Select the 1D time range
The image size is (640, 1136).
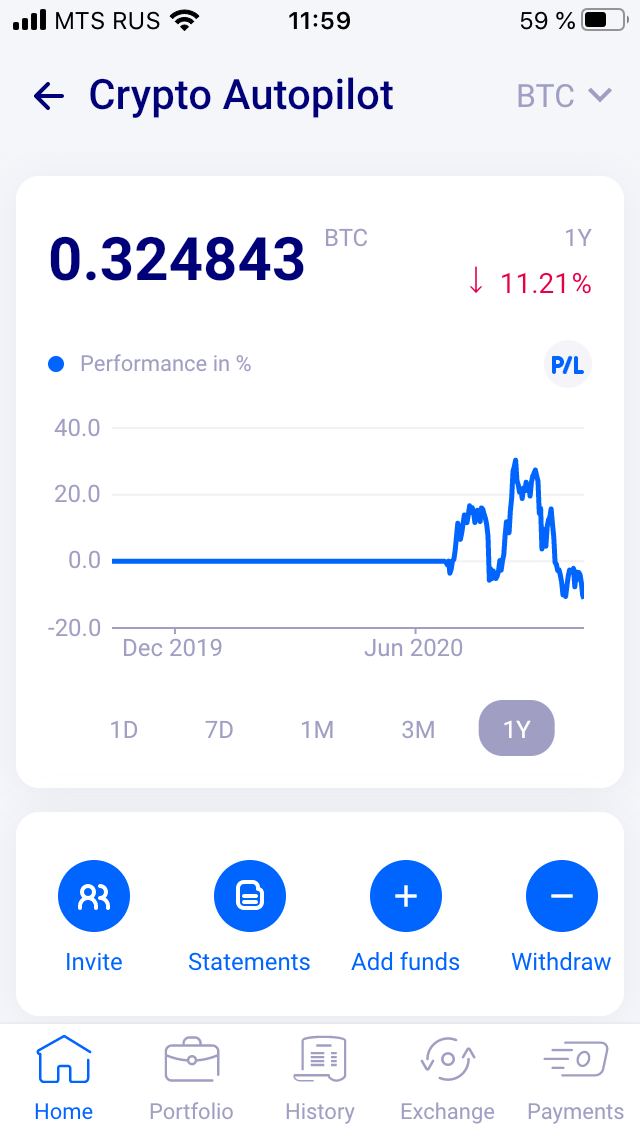pos(124,729)
